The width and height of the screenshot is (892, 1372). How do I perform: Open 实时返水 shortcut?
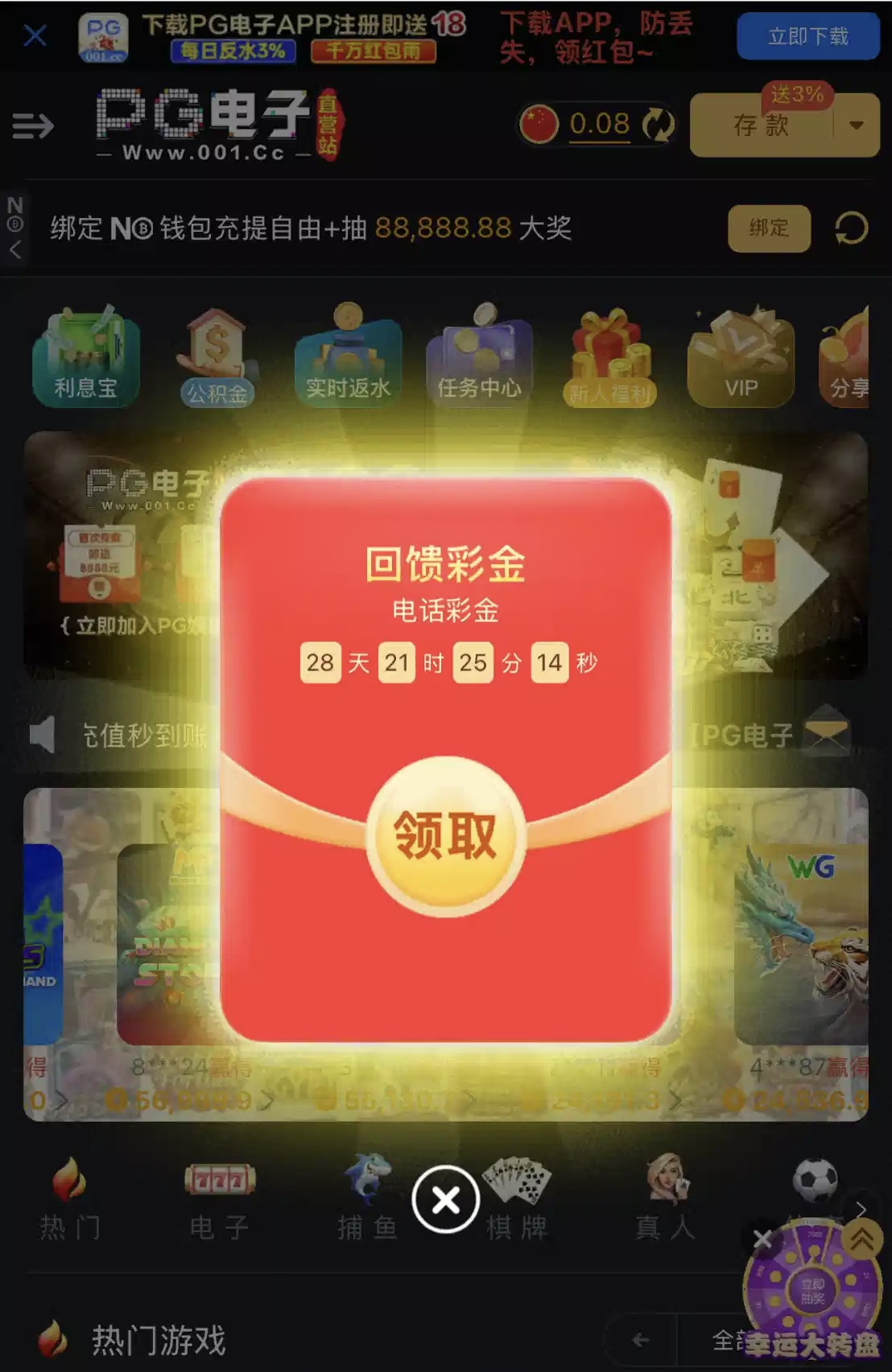pyautogui.click(x=348, y=359)
